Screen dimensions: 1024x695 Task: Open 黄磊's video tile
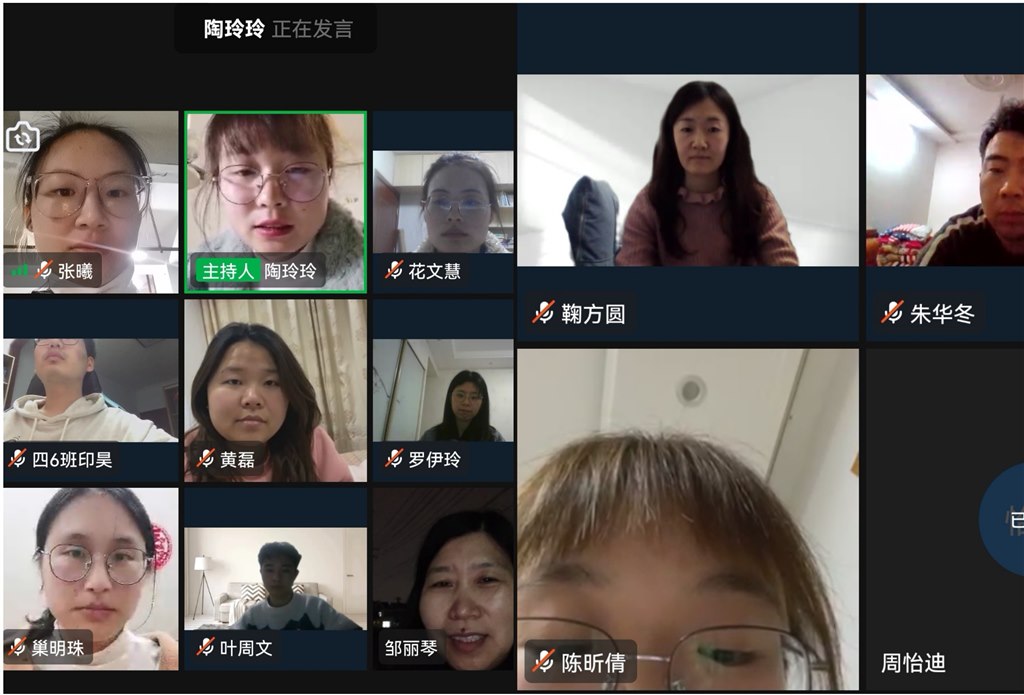pyautogui.click(x=275, y=390)
